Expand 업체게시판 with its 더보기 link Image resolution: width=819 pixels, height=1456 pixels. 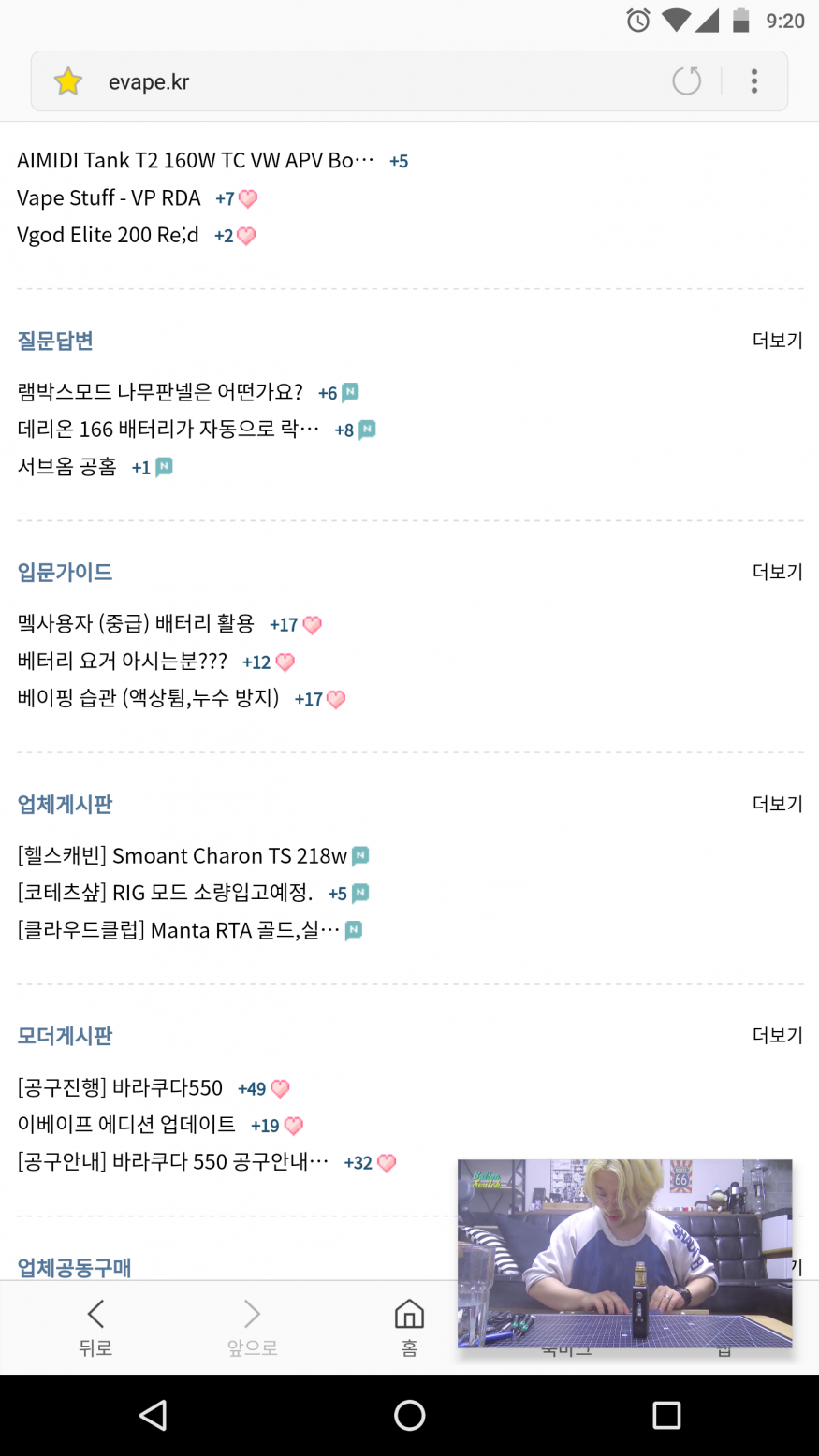coord(777,804)
